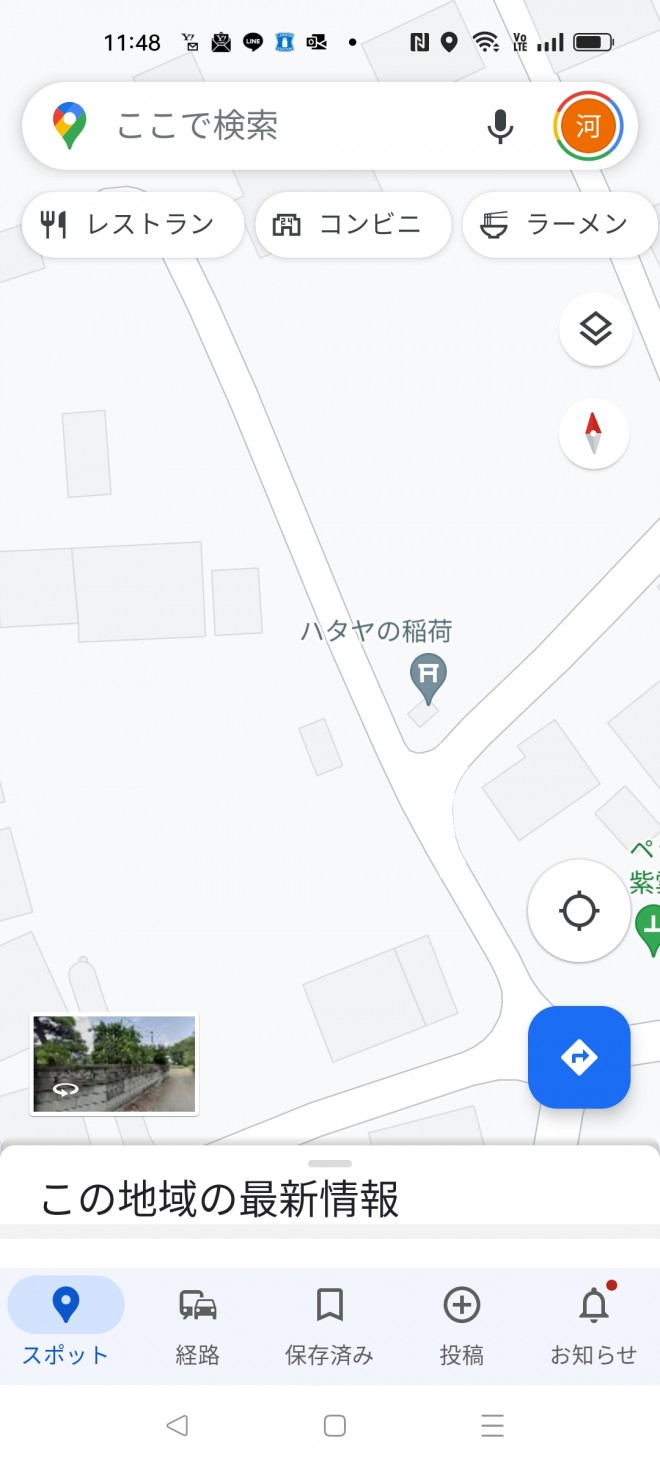Switch to the 経路 tab
The image size is (660, 1466).
point(198,1324)
